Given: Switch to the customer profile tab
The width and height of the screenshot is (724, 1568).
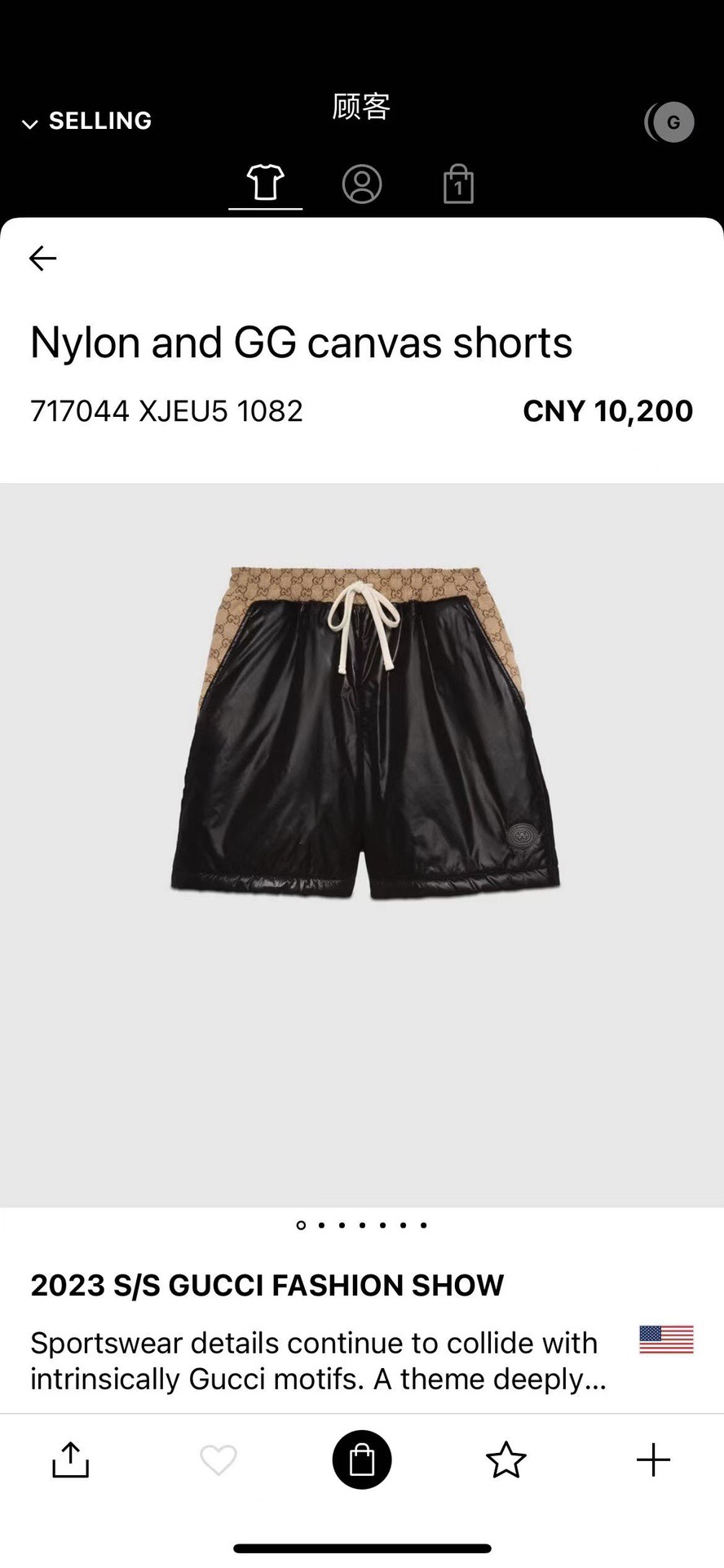Looking at the screenshot, I should [x=362, y=184].
